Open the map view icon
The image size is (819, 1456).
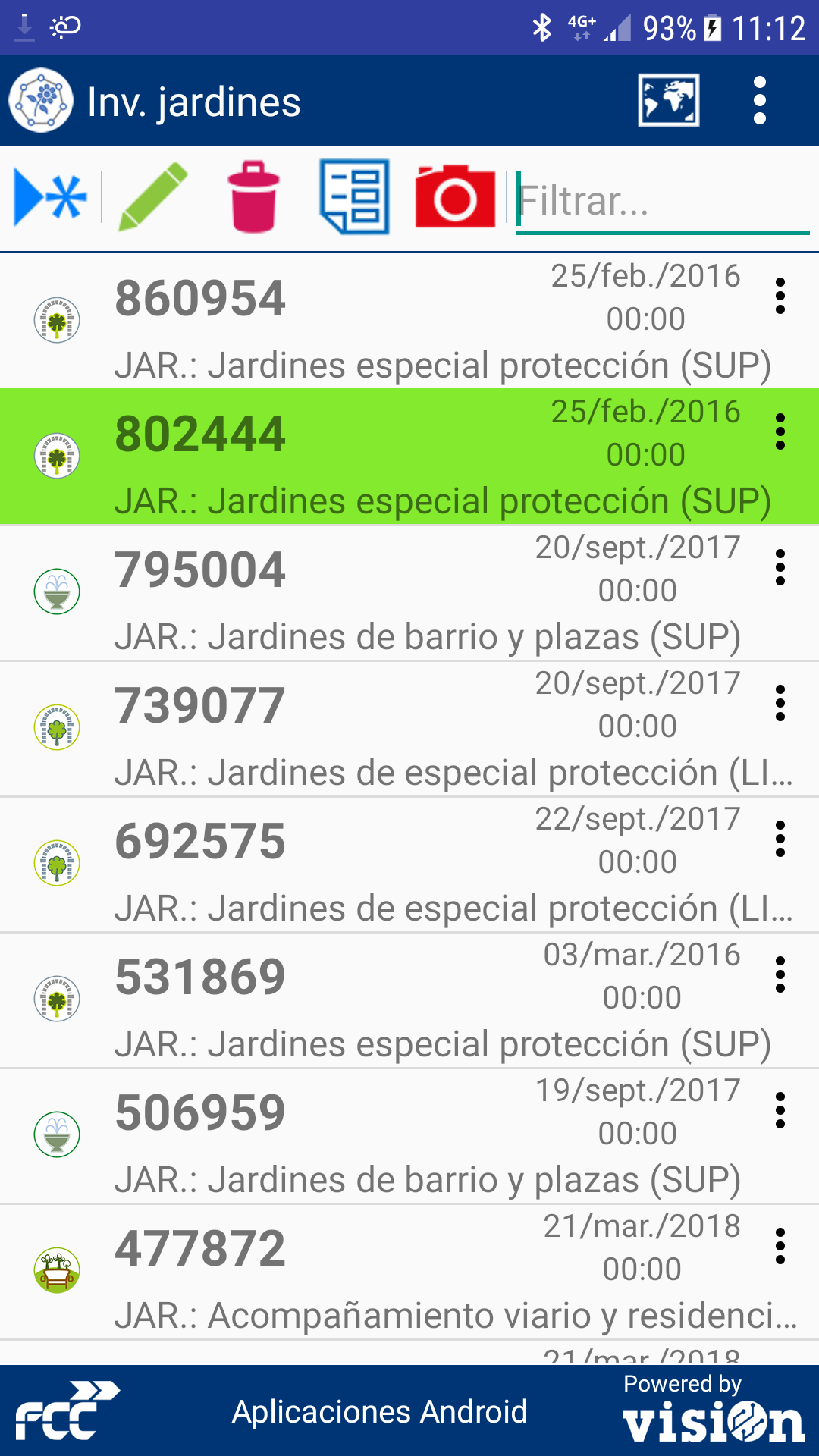pos(668,100)
